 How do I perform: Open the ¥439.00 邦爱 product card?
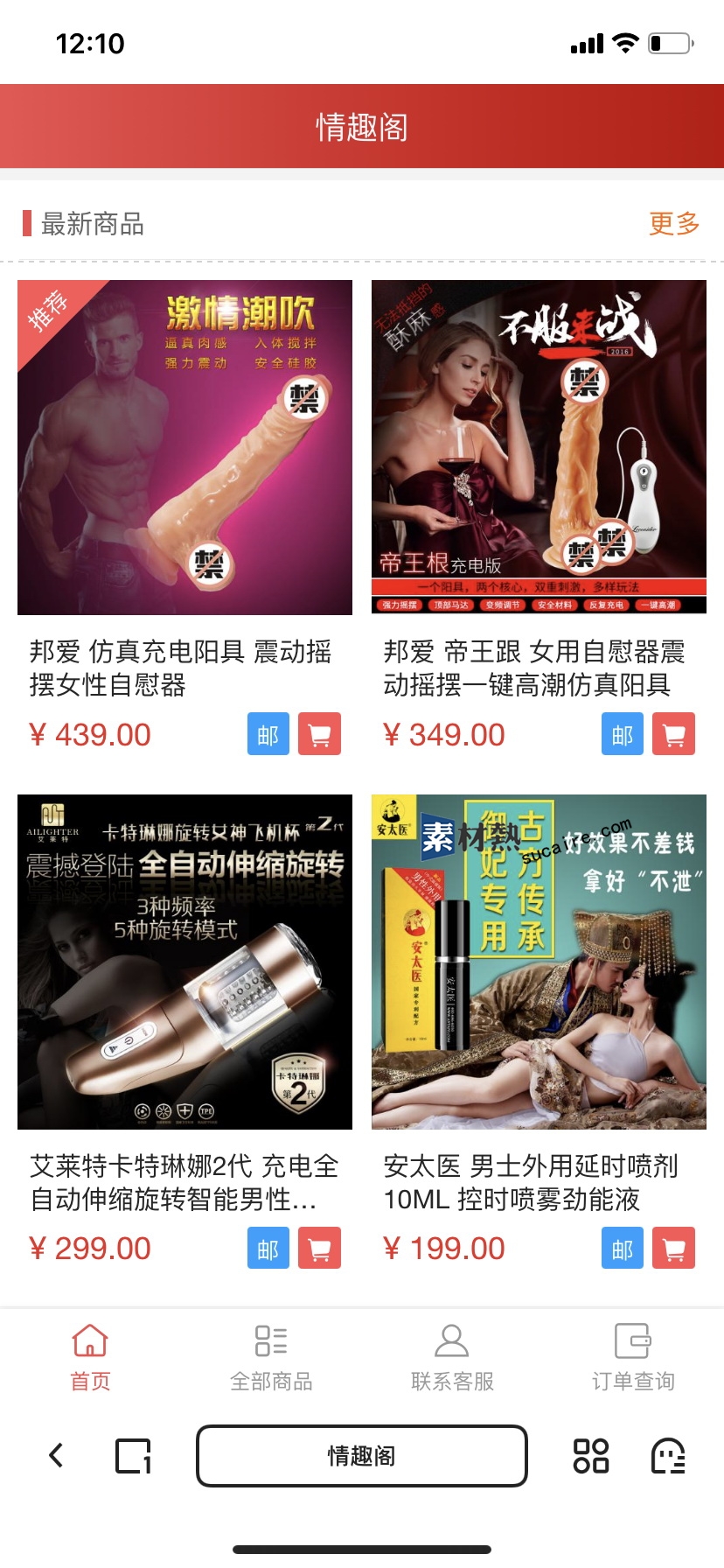(x=184, y=448)
